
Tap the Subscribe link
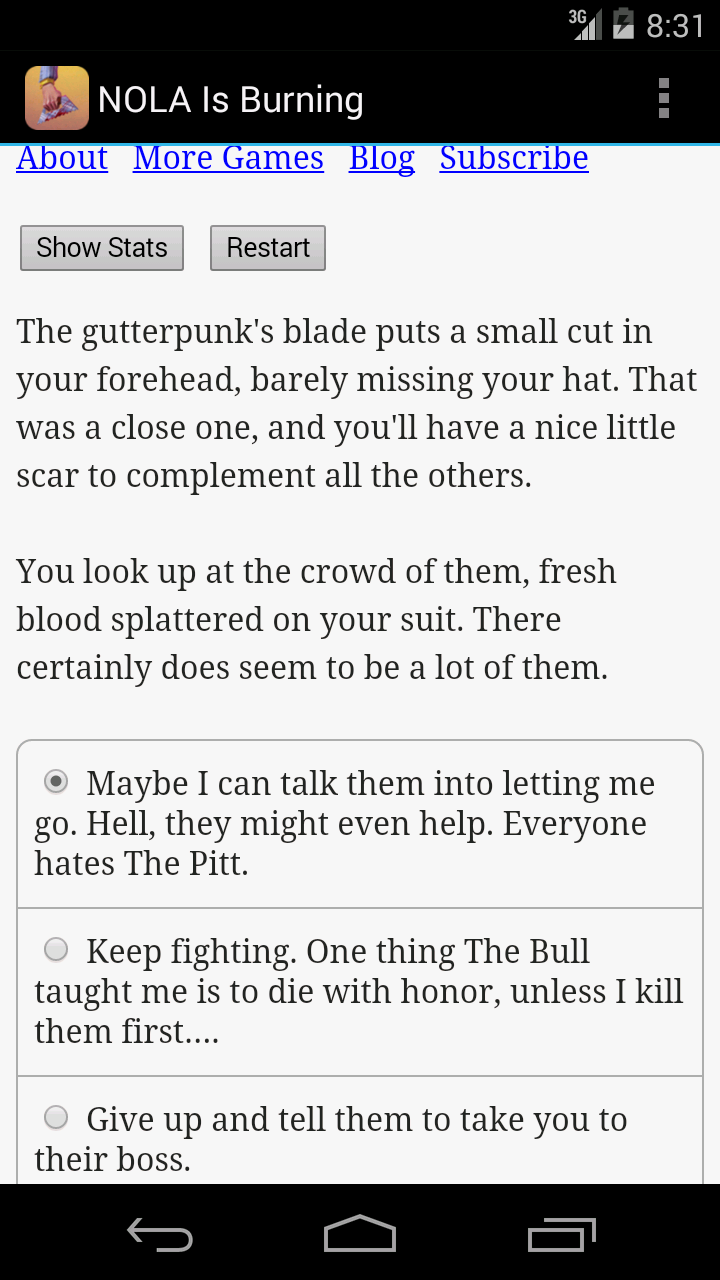point(514,158)
